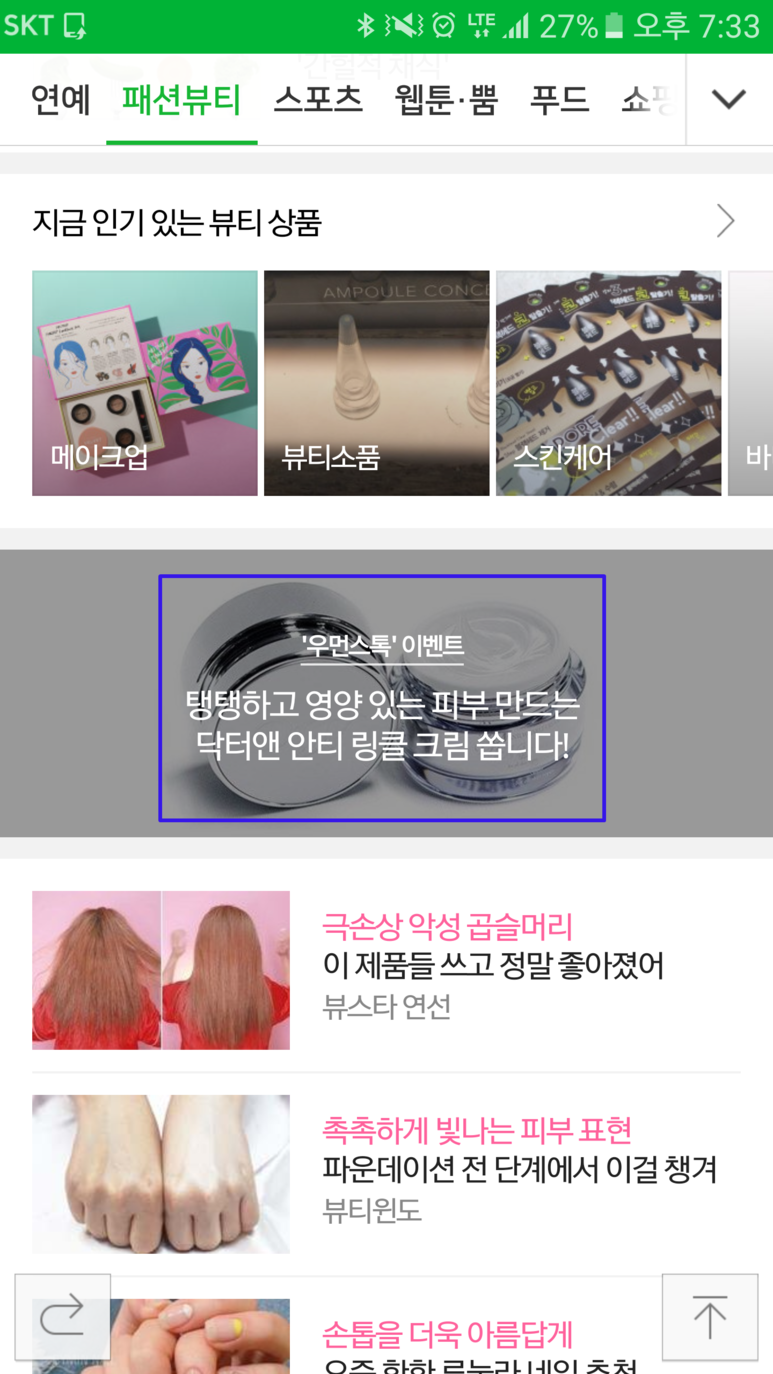Select the 패션뷰티 tab
The width and height of the screenshot is (773, 1374).
click(181, 100)
